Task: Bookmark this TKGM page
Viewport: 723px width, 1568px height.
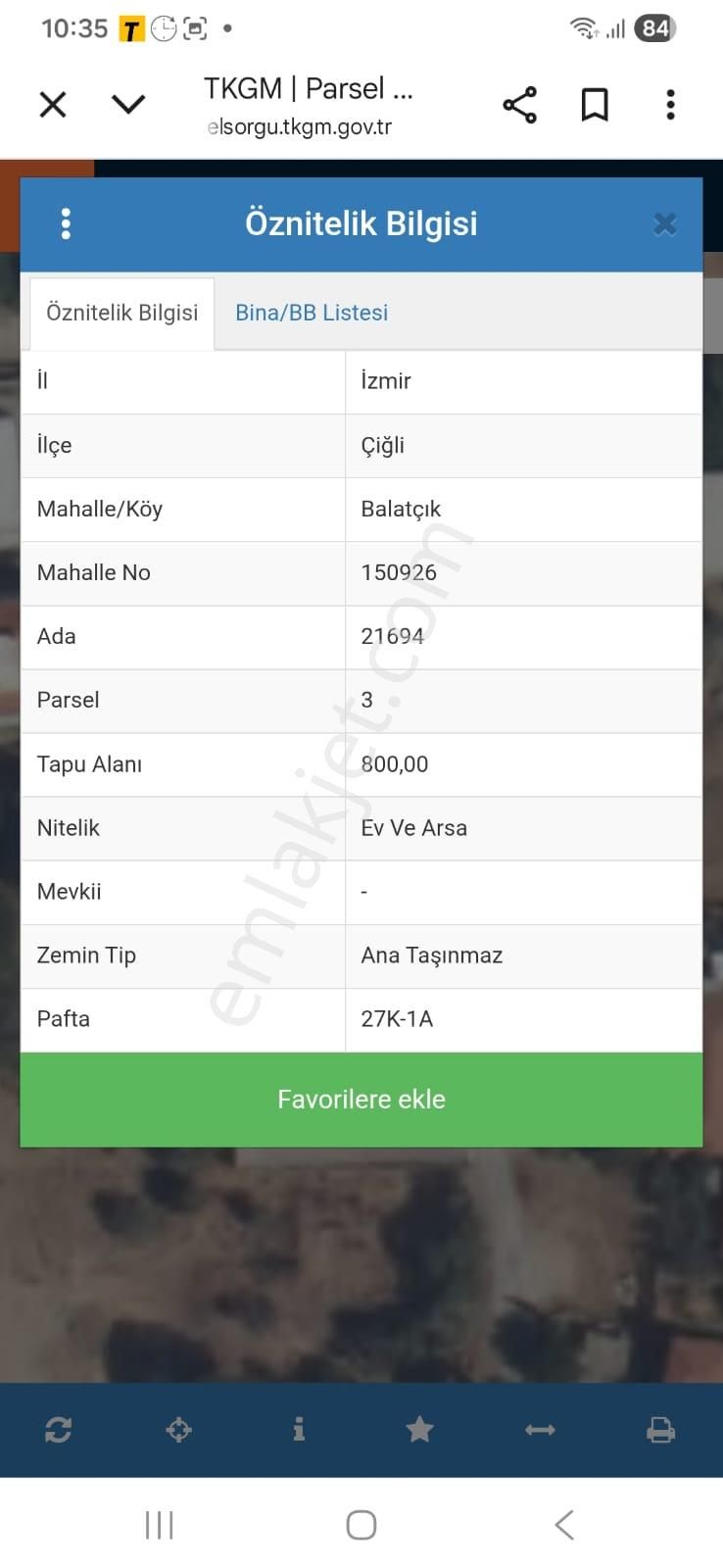Action: tap(595, 105)
